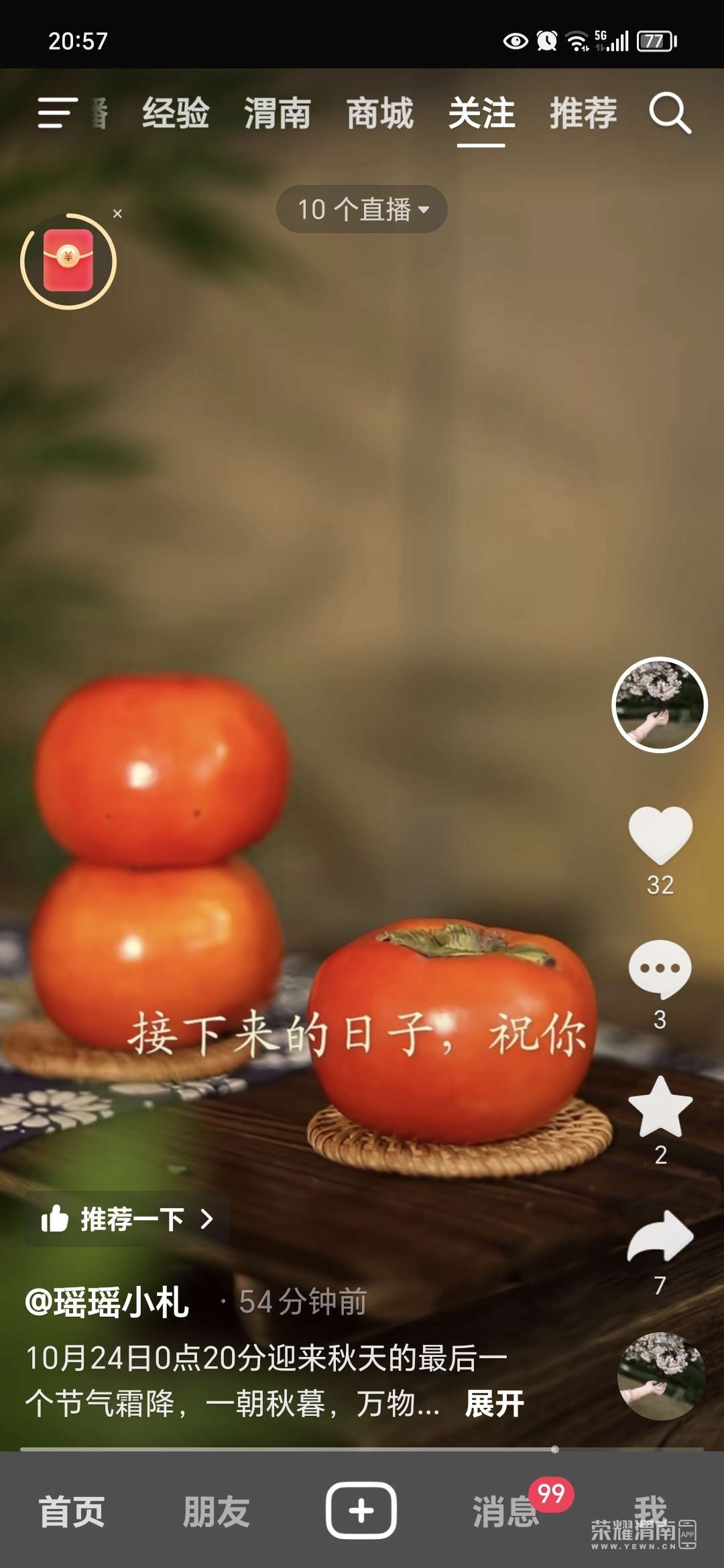Open @瑶瑶小札's profile from the username
The height and width of the screenshot is (1568, 724).
[107, 1302]
